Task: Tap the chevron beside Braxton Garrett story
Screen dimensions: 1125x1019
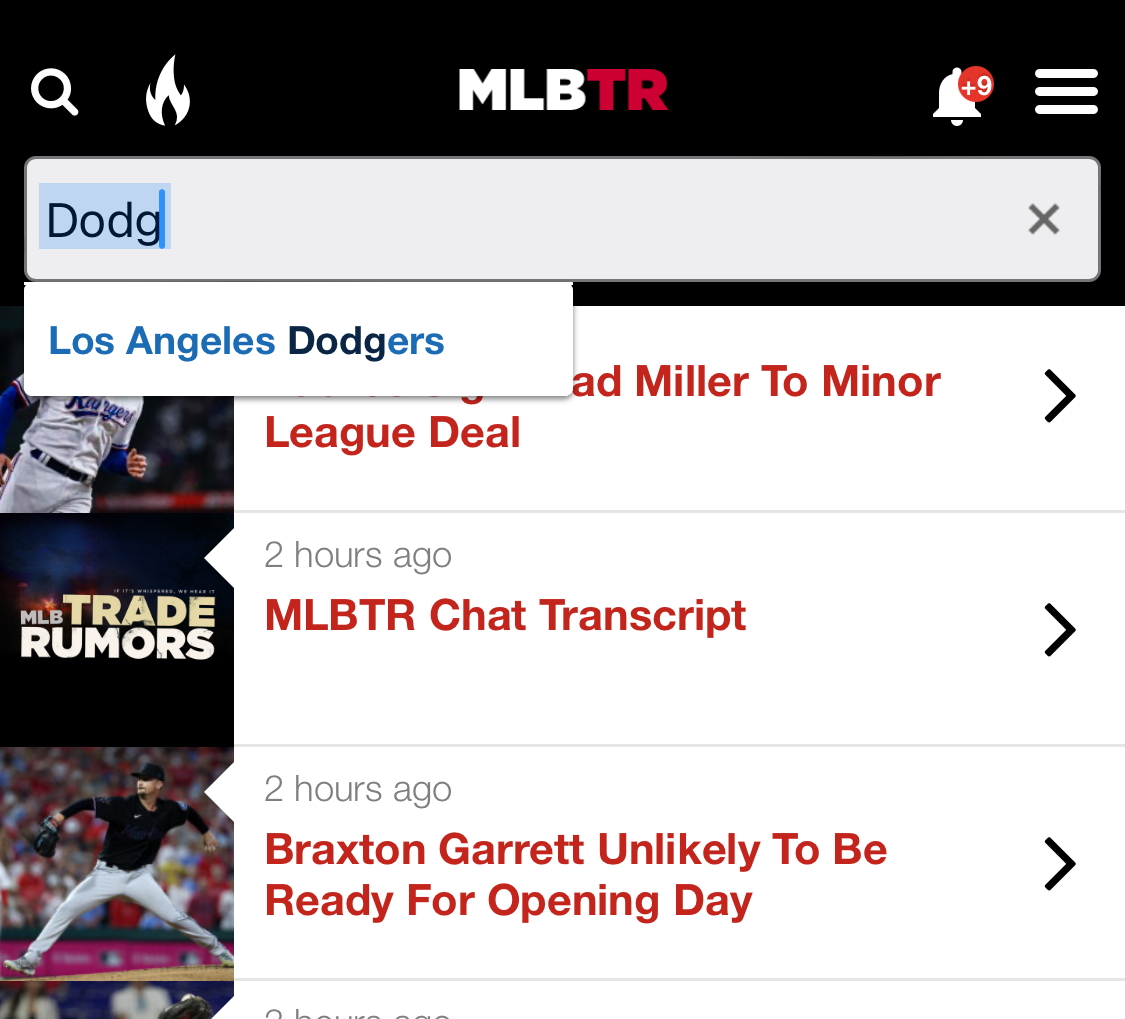Action: (1059, 863)
